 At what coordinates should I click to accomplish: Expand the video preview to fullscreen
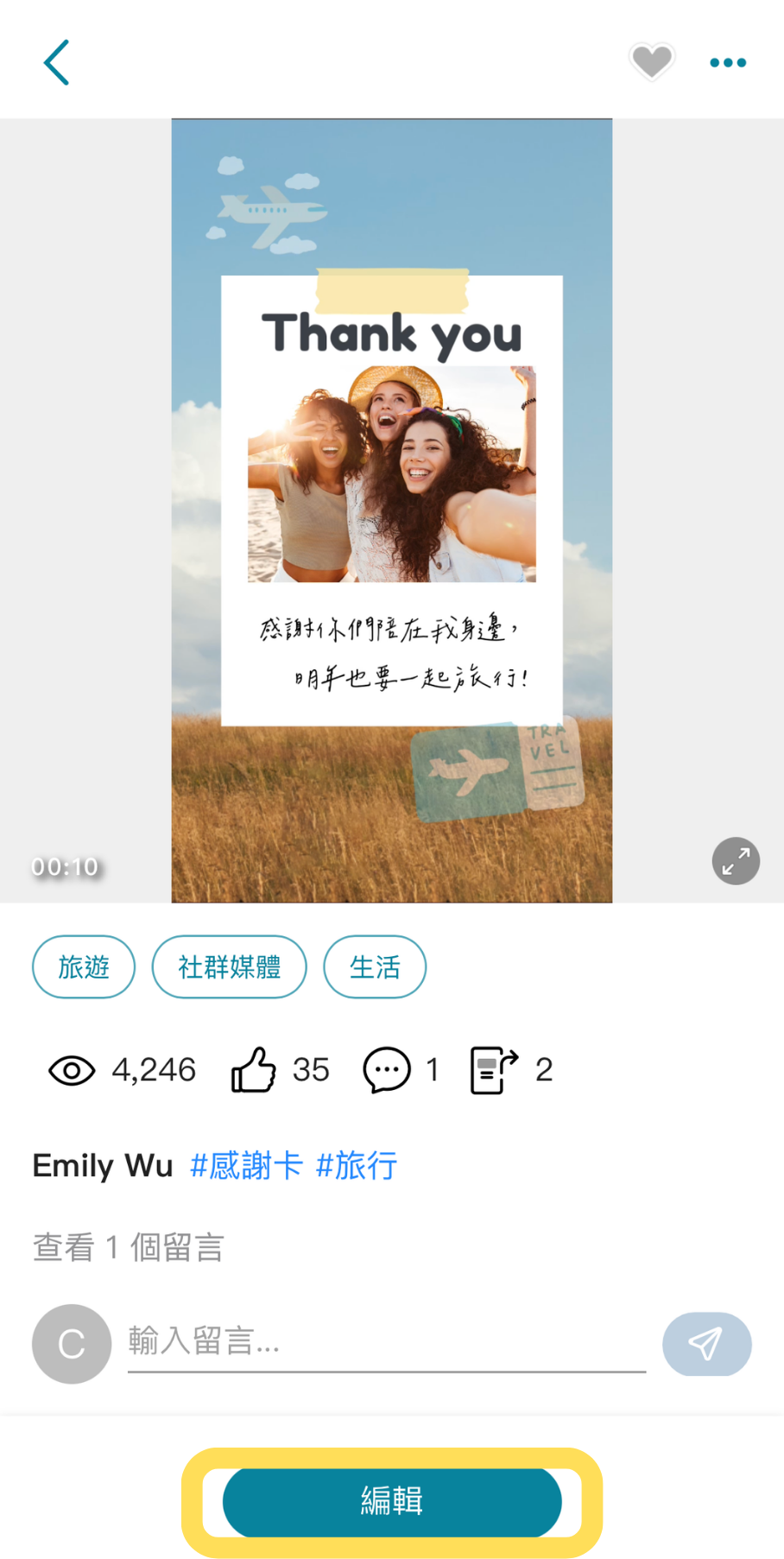[x=735, y=860]
